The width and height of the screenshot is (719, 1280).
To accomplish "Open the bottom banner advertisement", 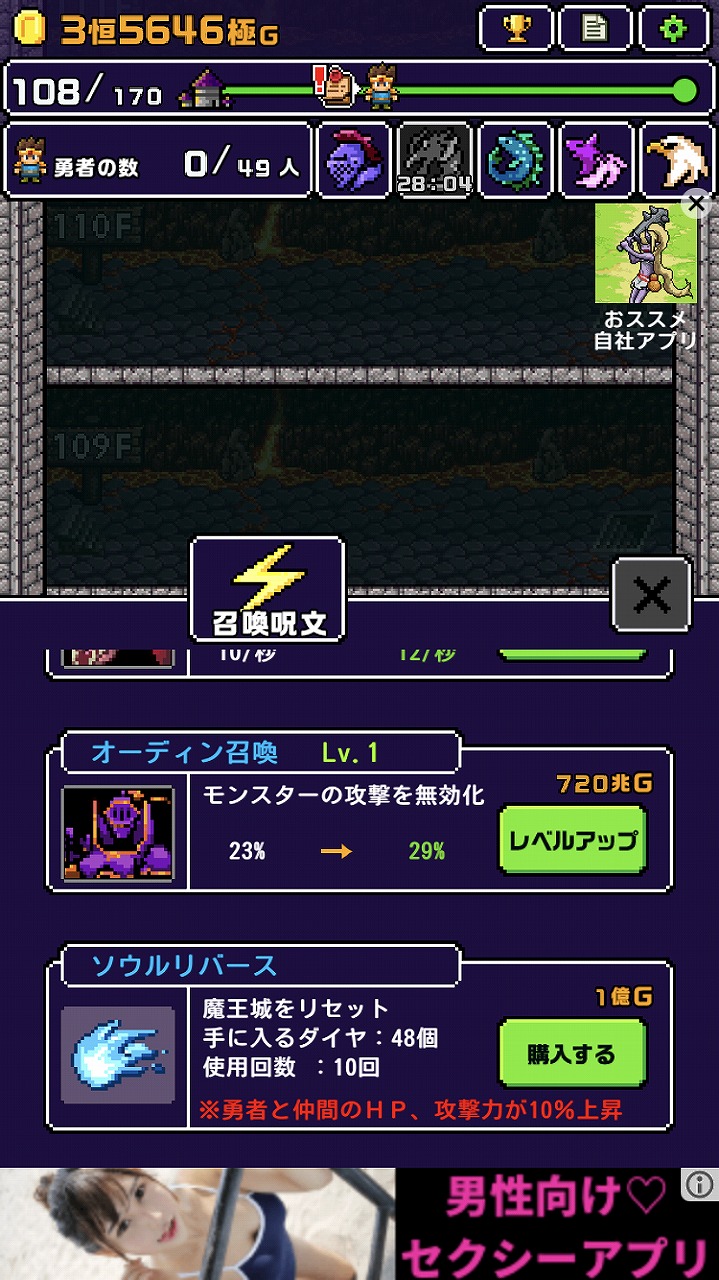I will (x=359, y=1224).
